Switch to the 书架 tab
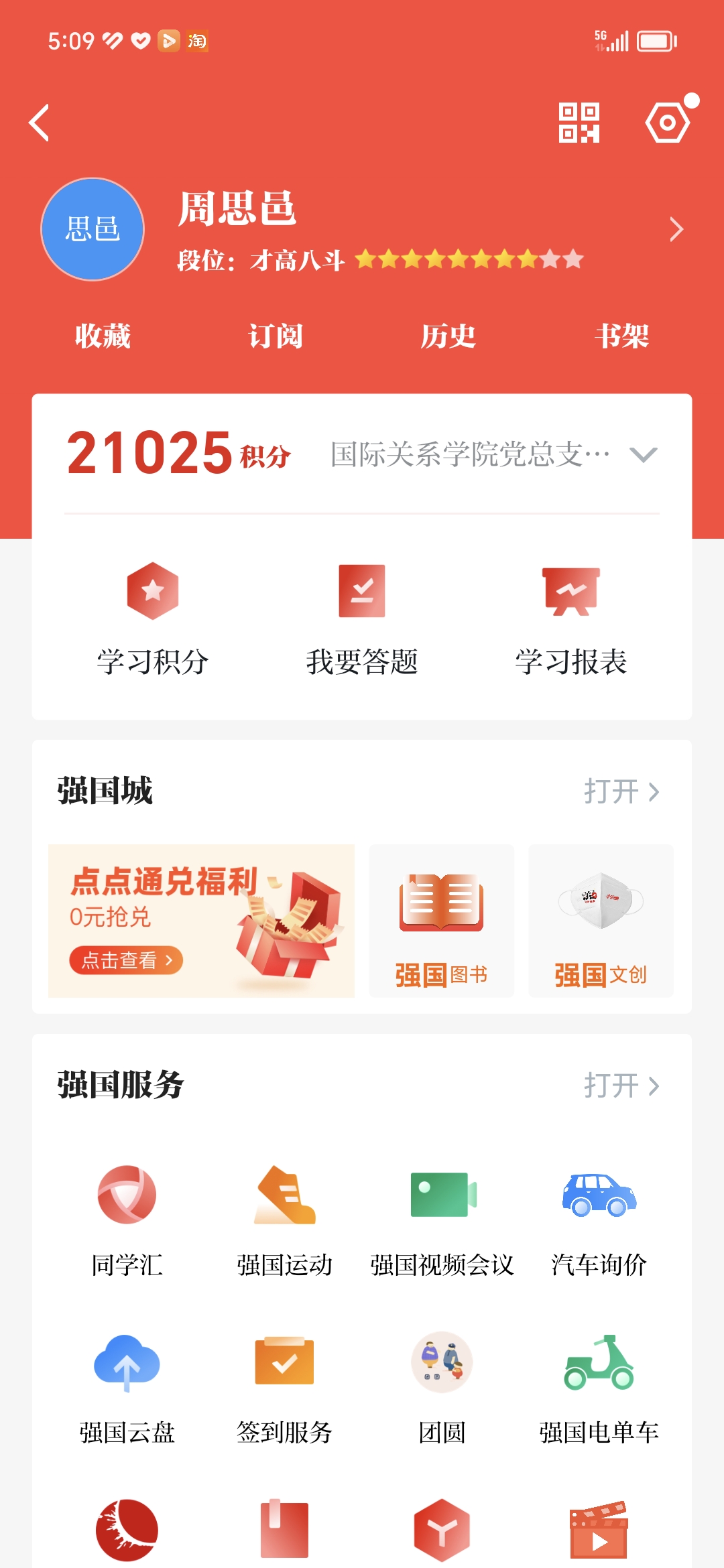The image size is (724, 1568). point(622,337)
